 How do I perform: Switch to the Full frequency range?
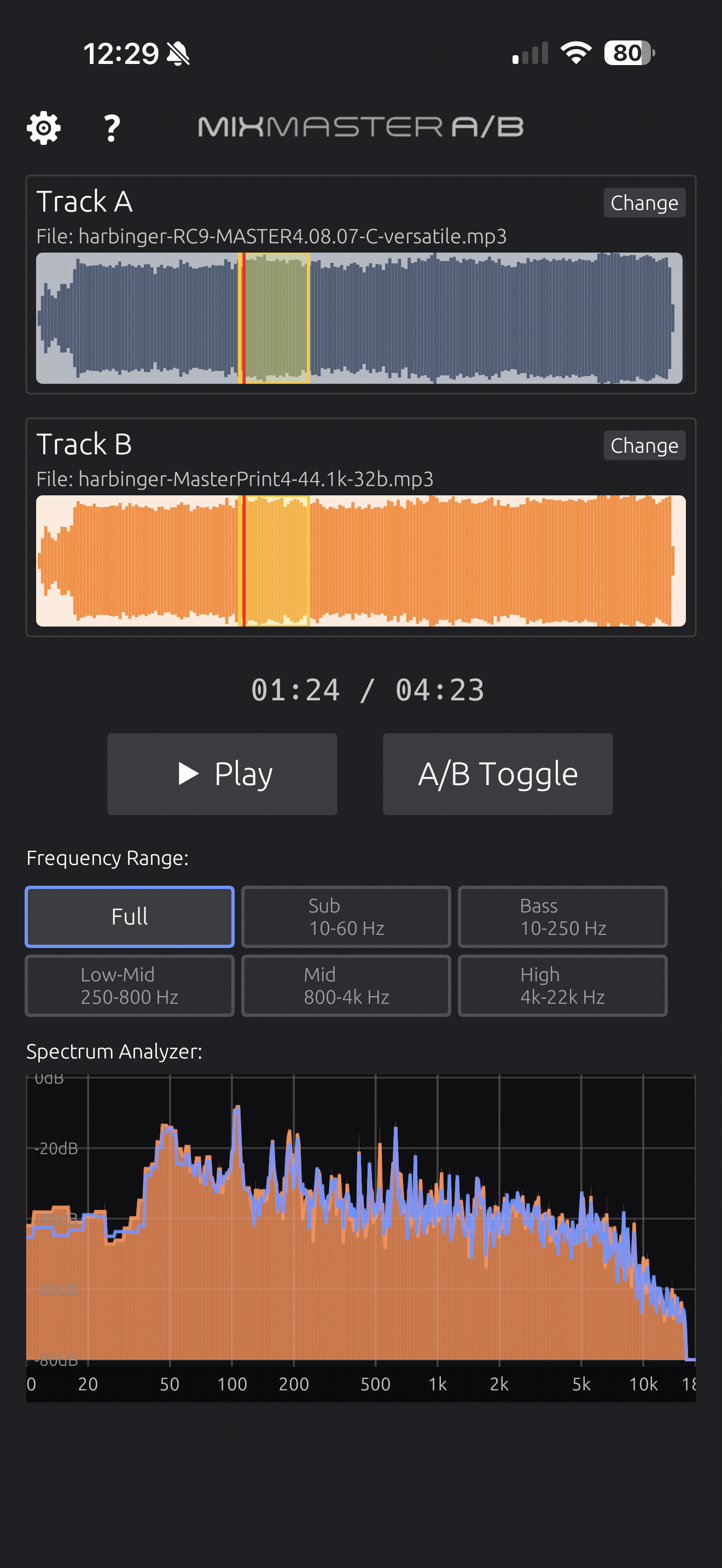(x=129, y=916)
